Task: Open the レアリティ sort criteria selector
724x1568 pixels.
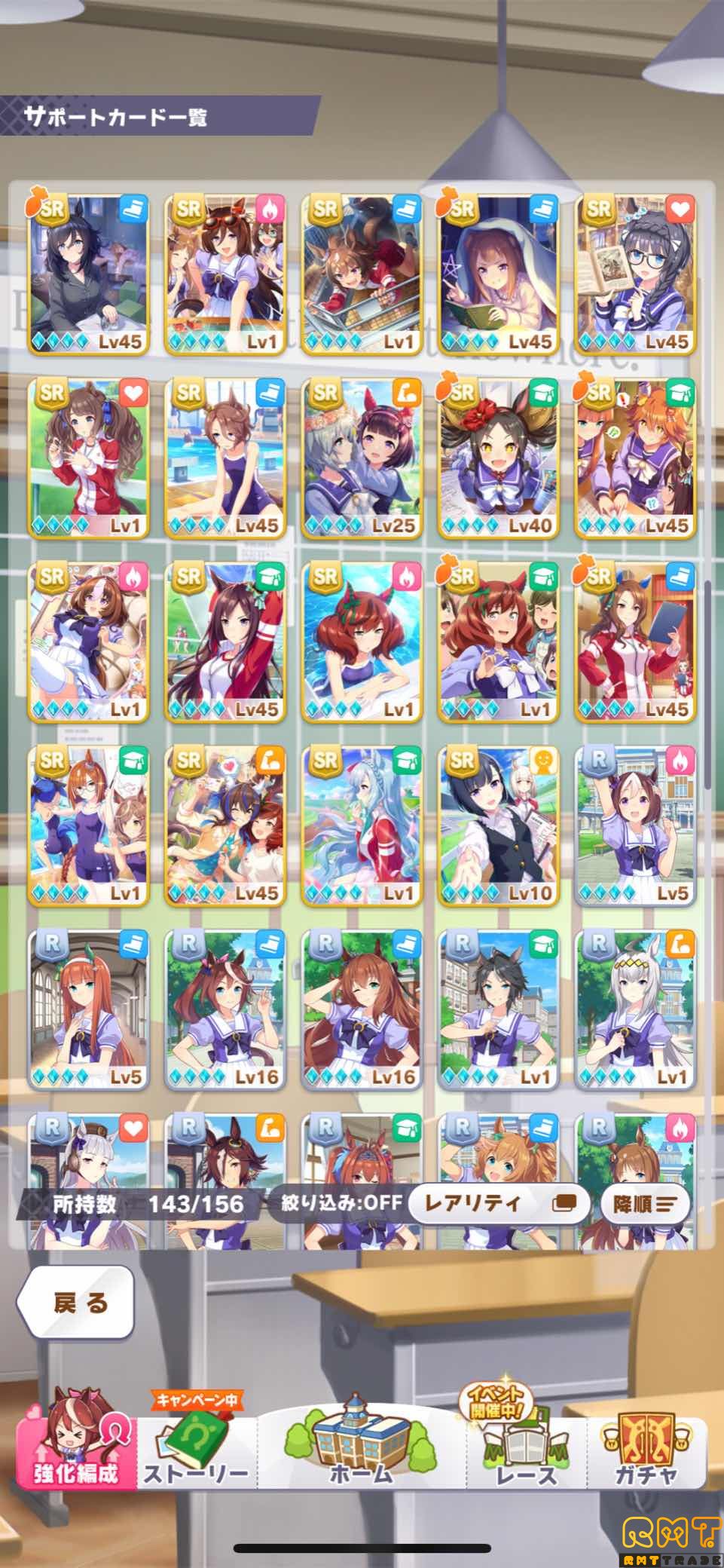Action: point(498,1202)
